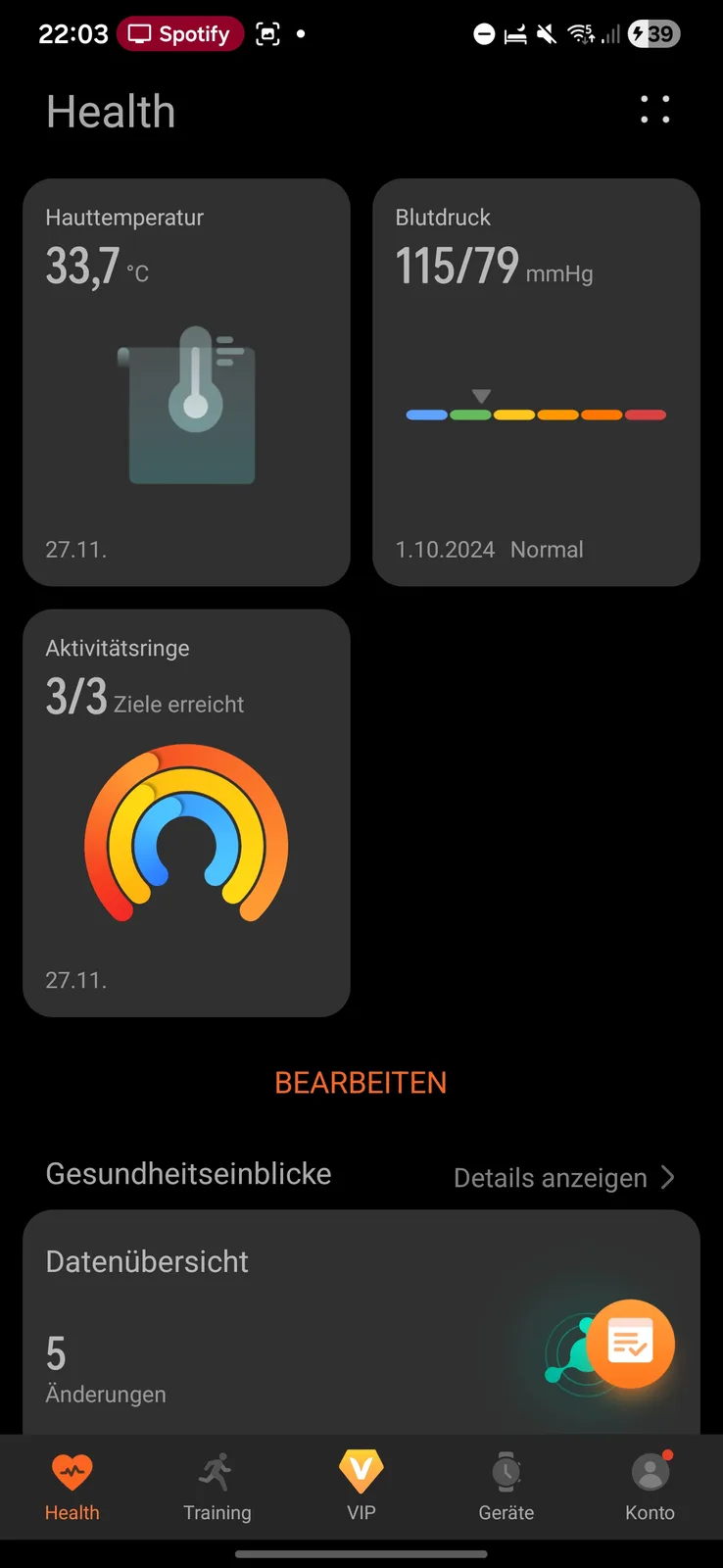The height and width of the screenshot is (1568, 723).
Task: Select the Health tab
Action: tap(72, 1487)
